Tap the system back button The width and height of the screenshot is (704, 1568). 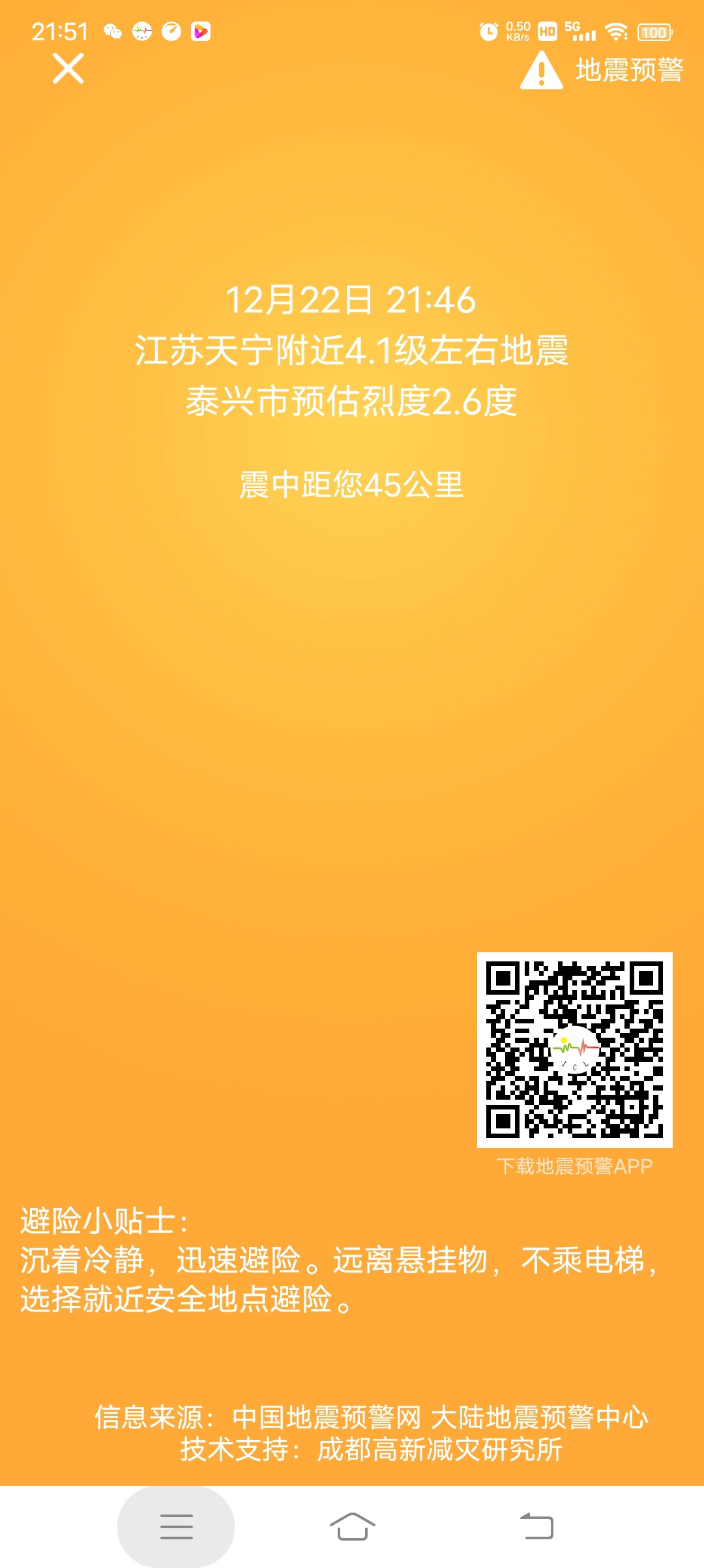pyautogui.click(x=536, y=1526)
